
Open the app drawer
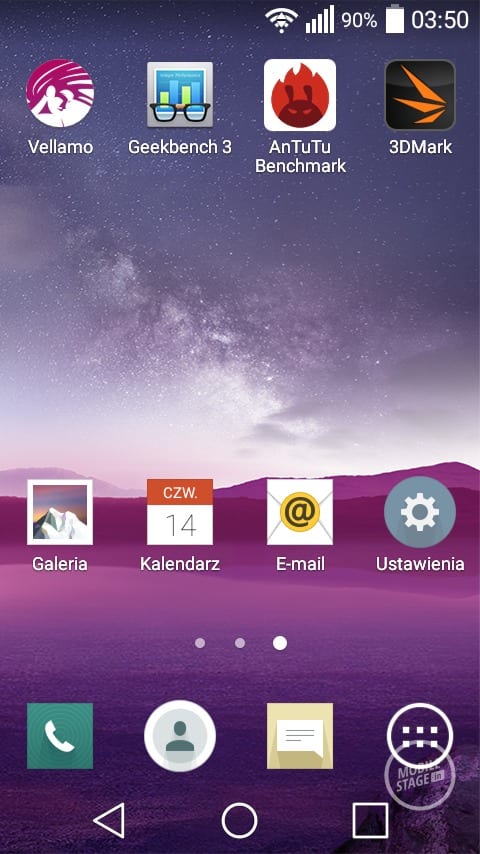coord(420,736)
